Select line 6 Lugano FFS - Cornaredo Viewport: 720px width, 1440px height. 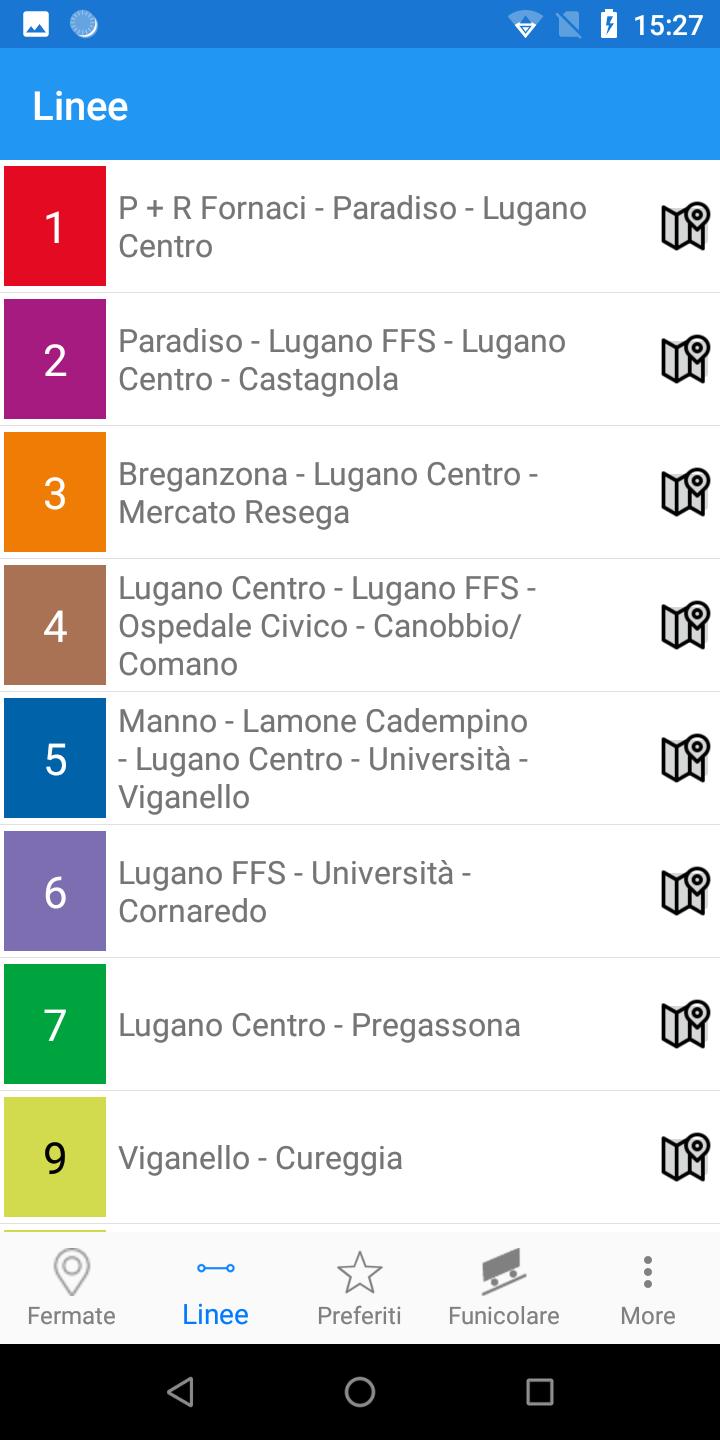coord(350,892)
